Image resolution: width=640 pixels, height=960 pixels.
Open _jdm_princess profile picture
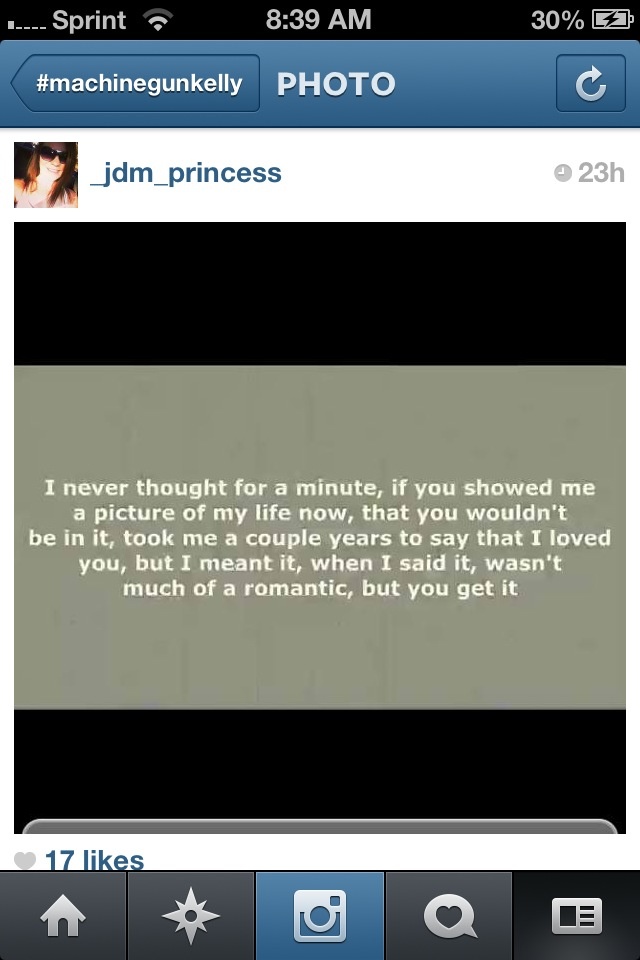45,175
